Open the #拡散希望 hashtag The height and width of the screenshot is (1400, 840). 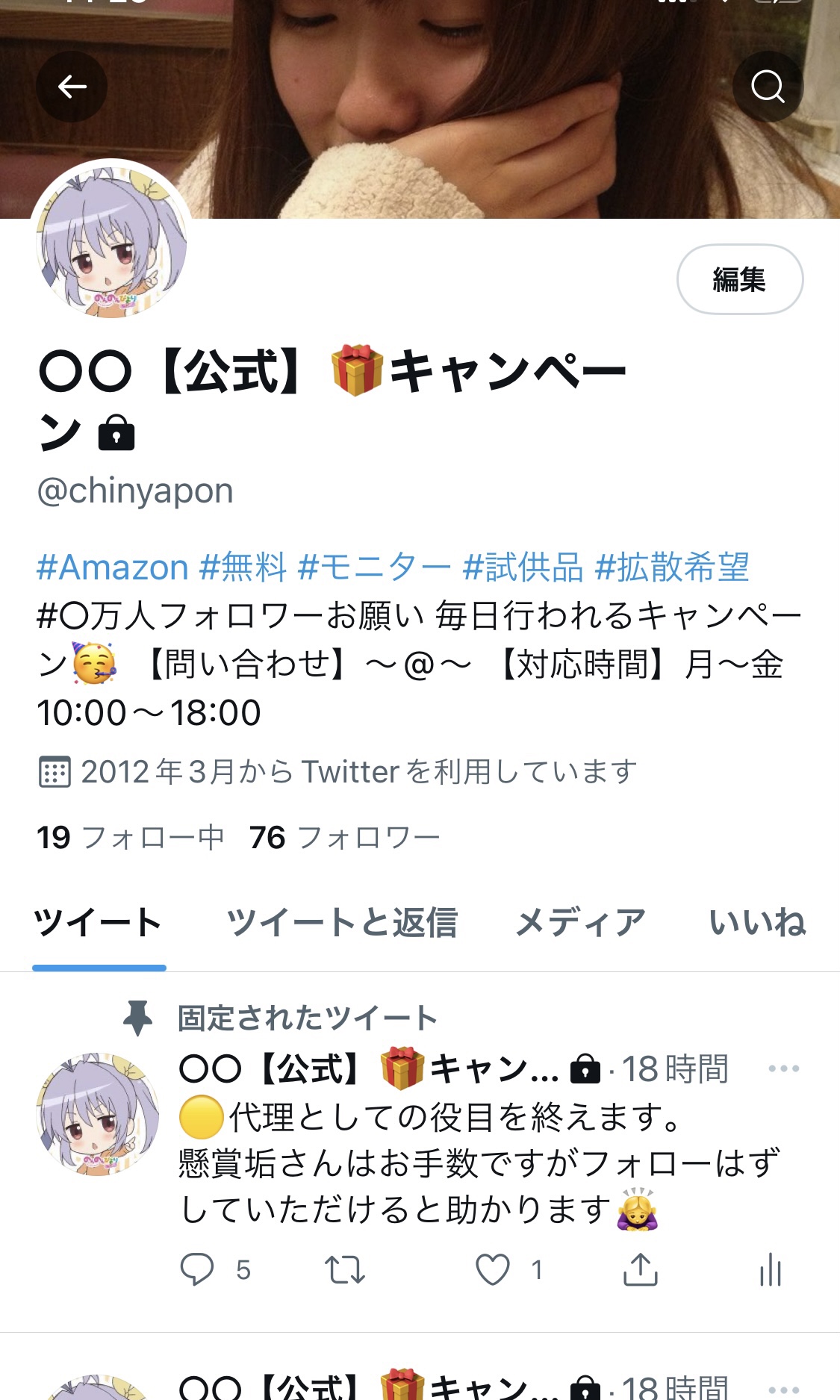pyautogui.click(x=672, y=567)
